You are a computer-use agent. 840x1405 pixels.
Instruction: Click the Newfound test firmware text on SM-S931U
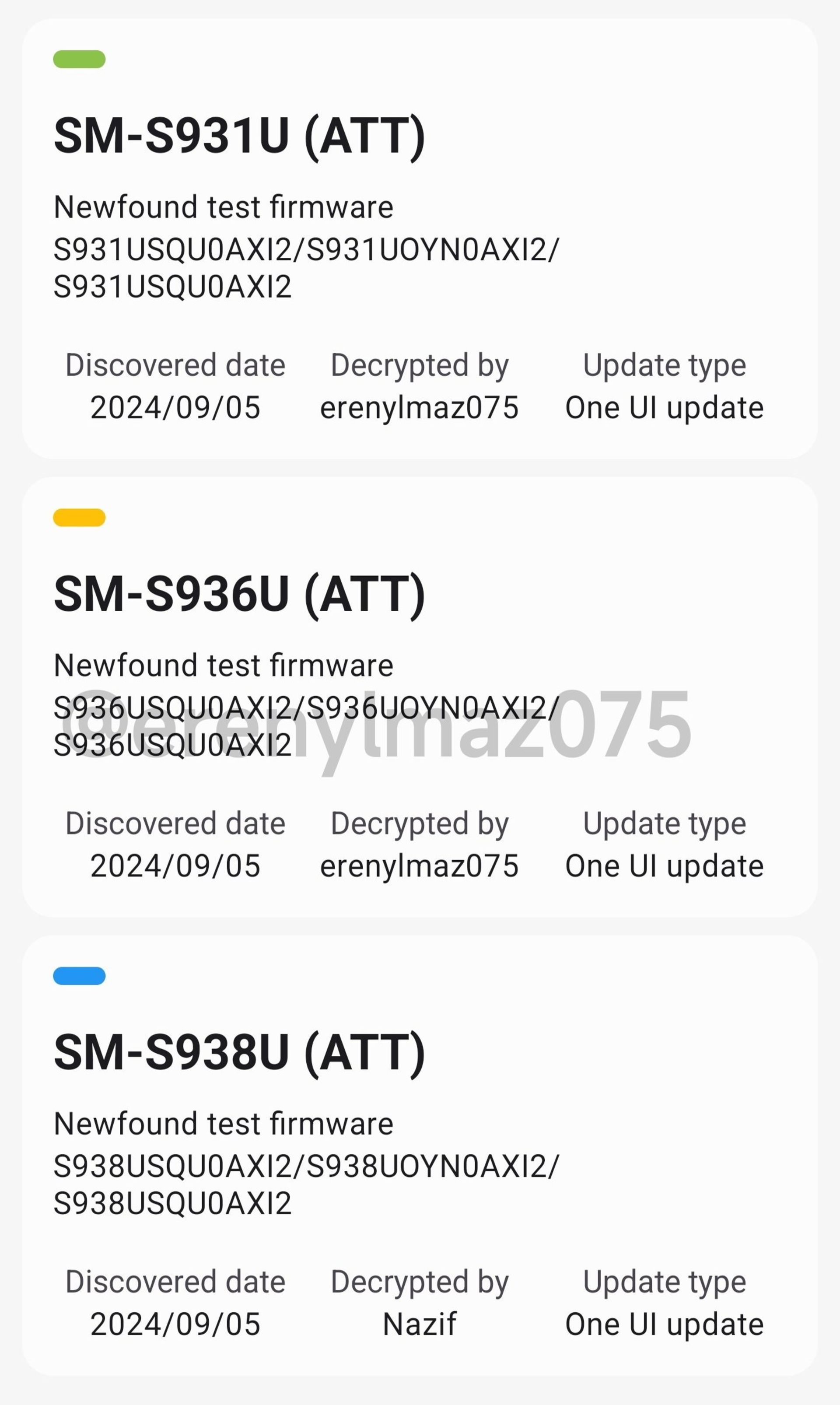(224, 208)
